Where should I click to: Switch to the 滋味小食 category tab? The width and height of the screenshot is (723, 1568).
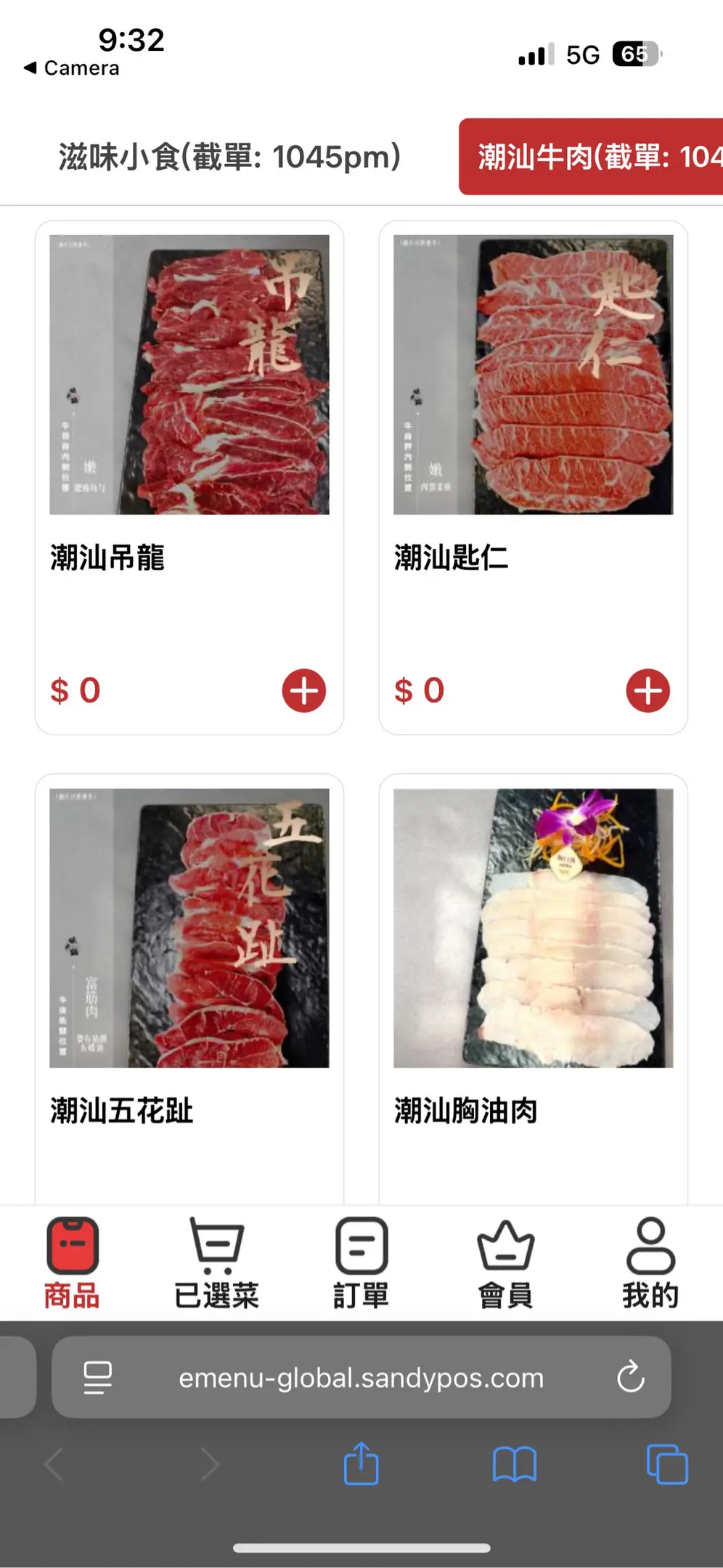(229, 157)
